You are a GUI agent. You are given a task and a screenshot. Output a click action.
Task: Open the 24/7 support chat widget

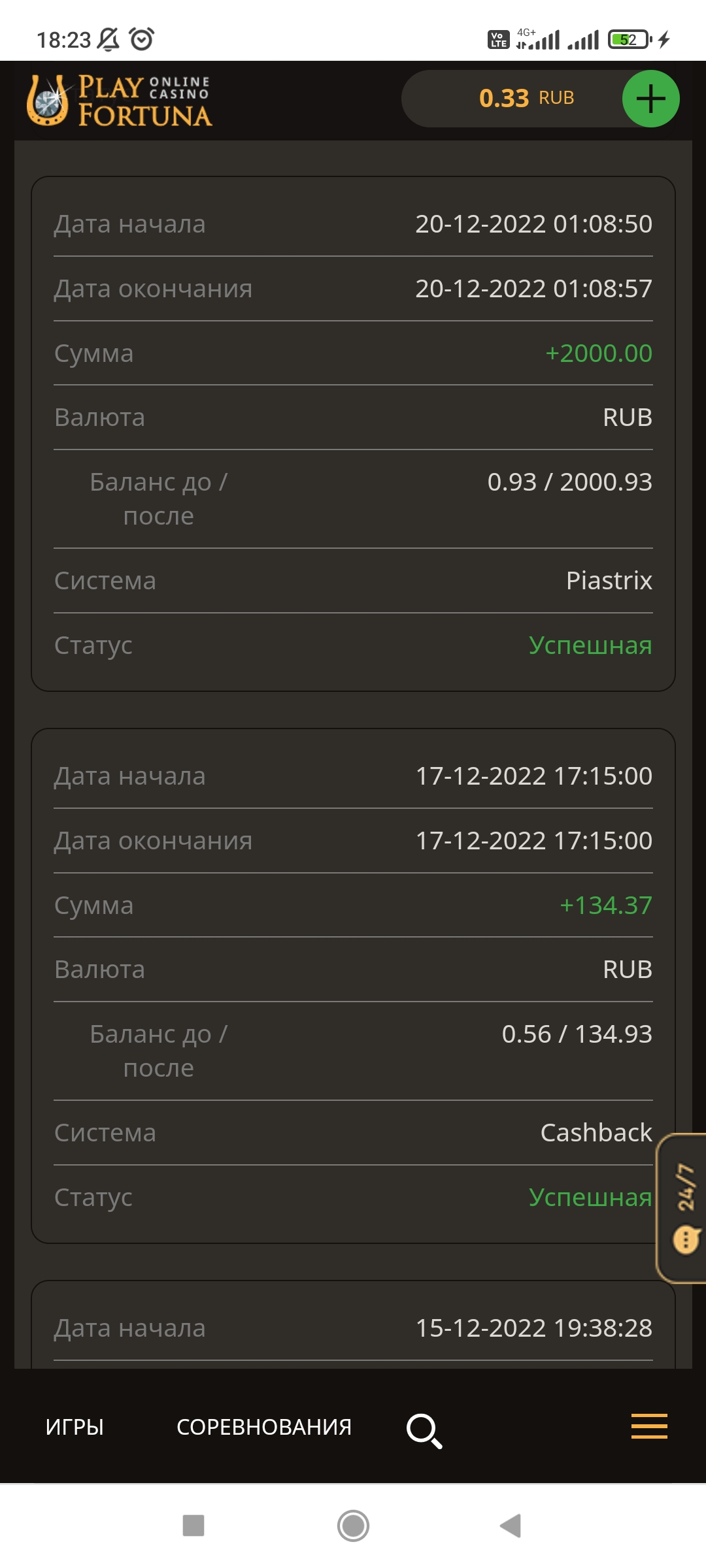click(x=682, y=1209)
